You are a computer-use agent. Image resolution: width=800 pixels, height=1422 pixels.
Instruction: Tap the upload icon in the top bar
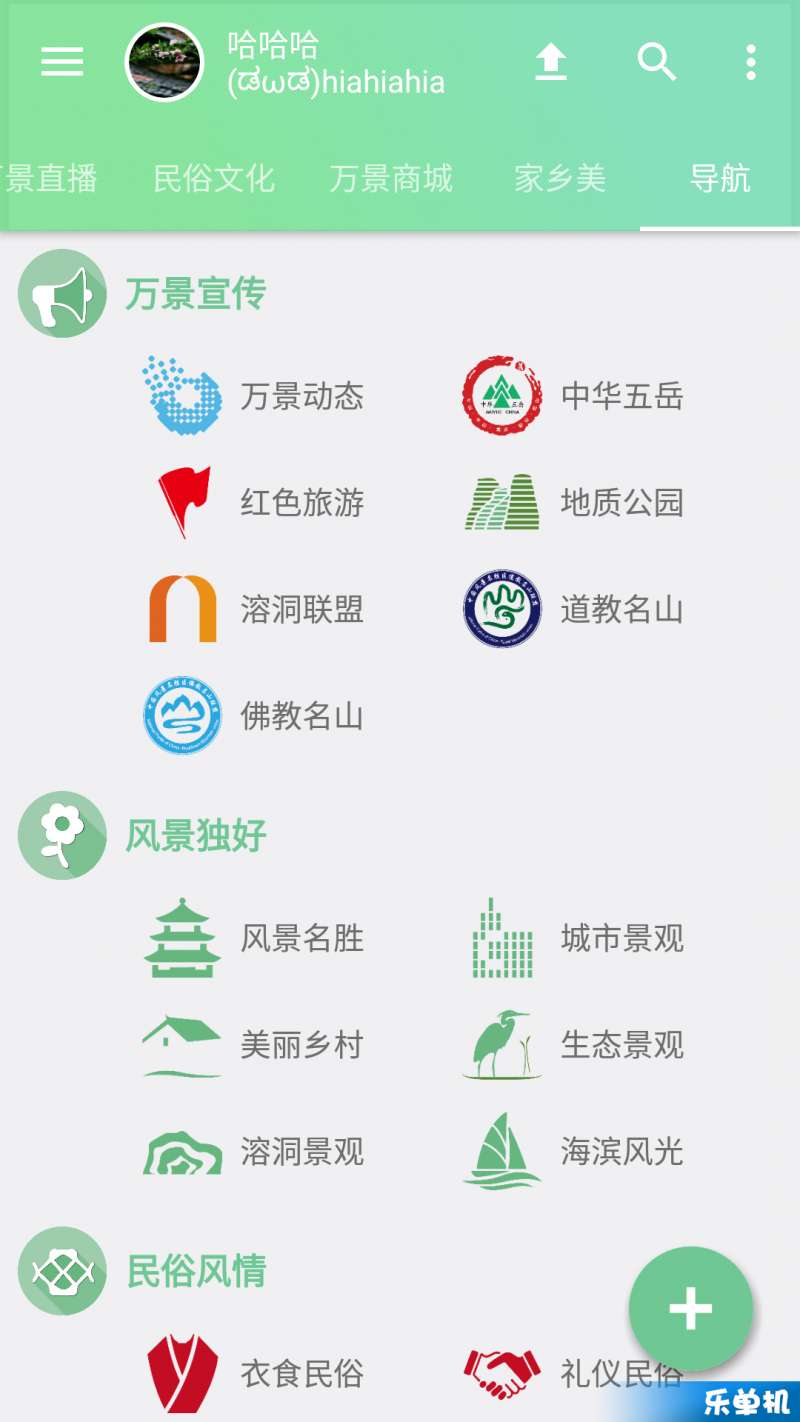pyautogui.click(x=550, y=62)
